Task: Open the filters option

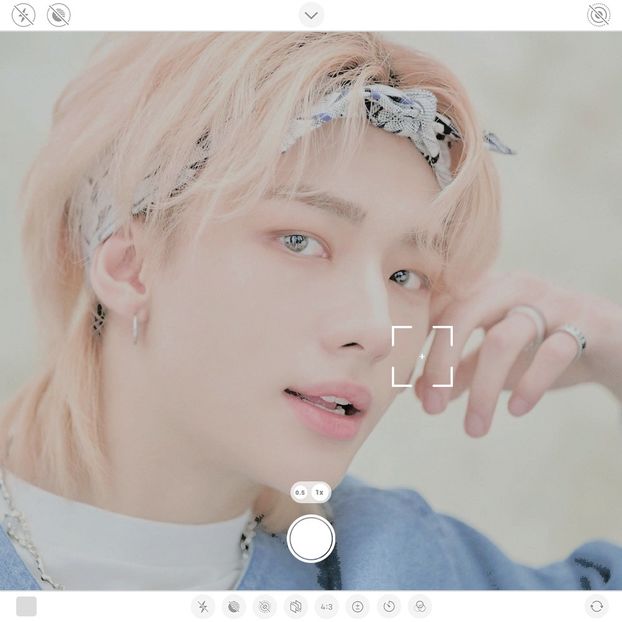Action: coord(420,606)
